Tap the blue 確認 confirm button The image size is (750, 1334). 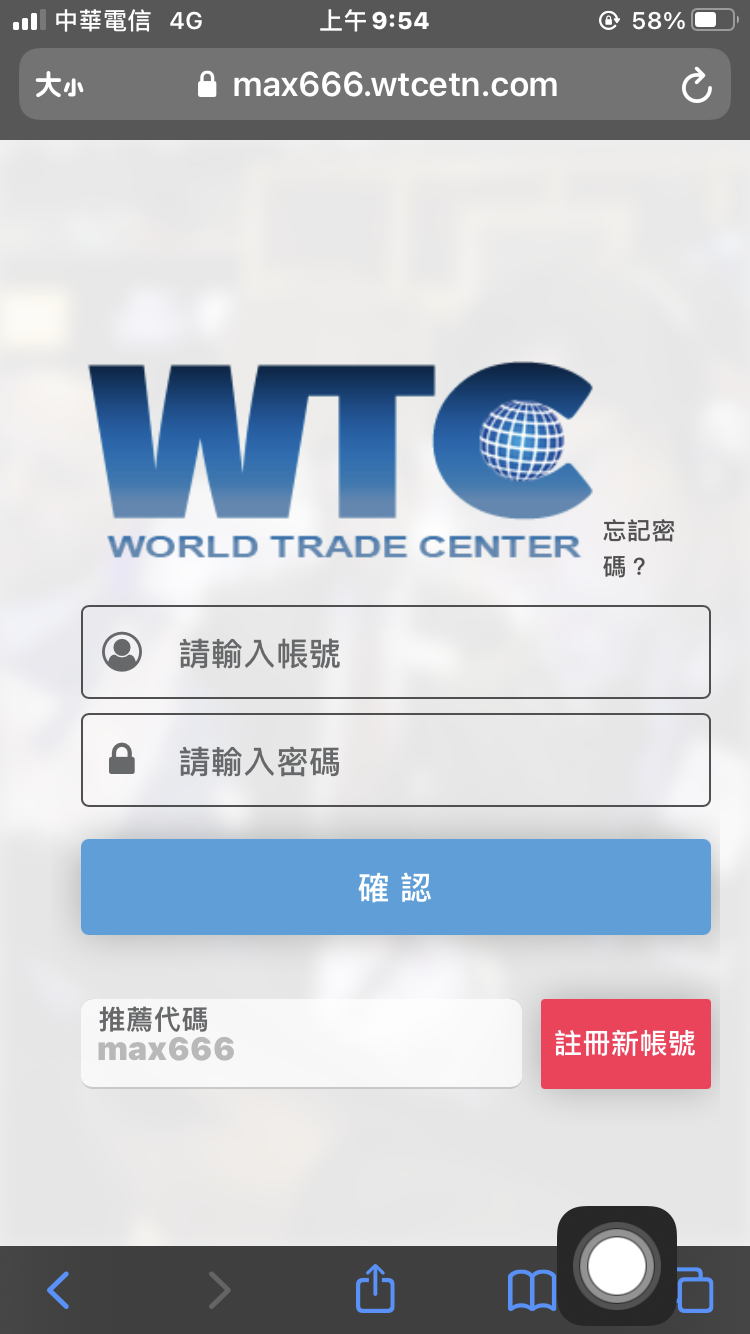(x=395, y=887)
